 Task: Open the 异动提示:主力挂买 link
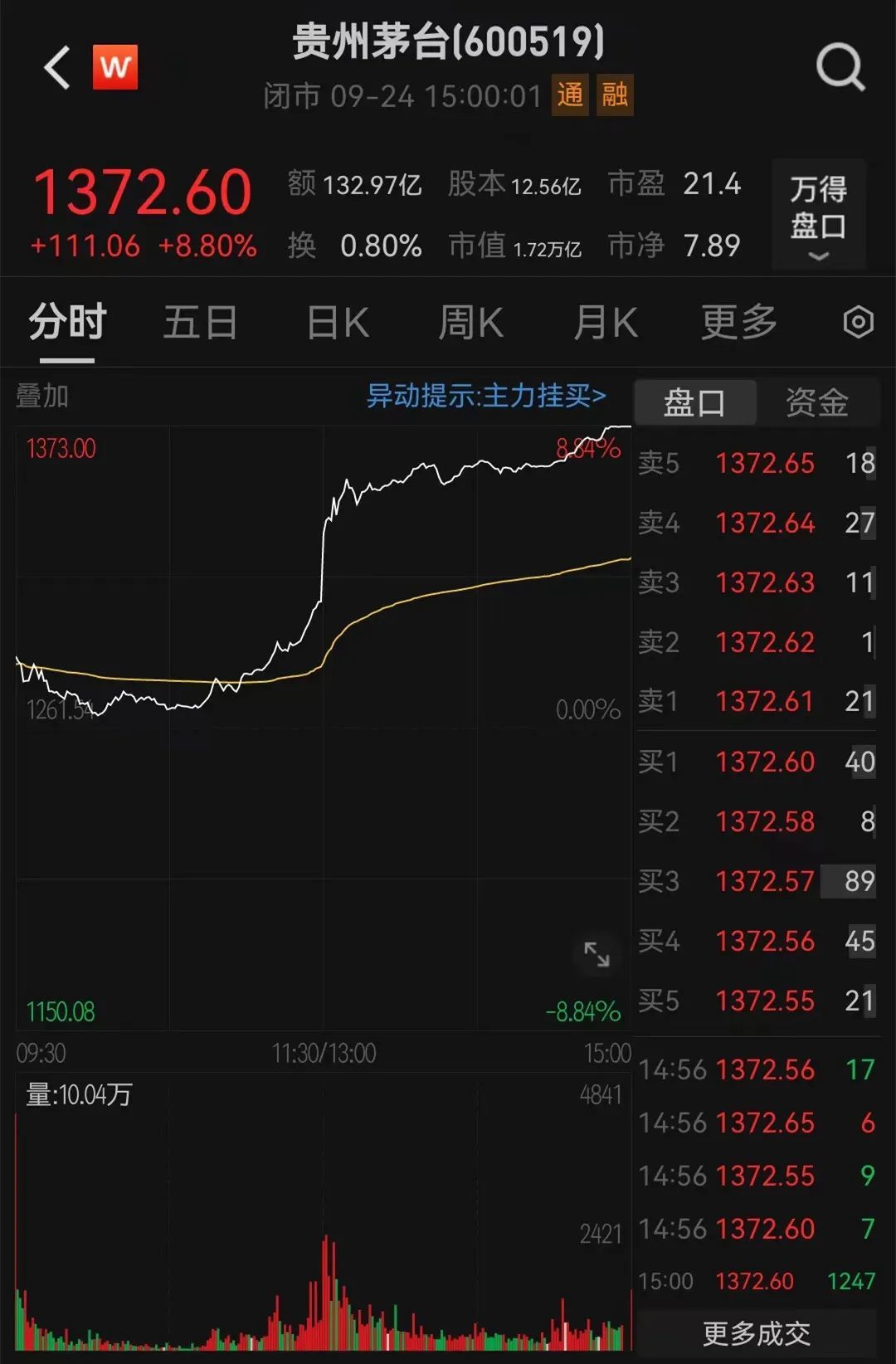click(486, 397)
